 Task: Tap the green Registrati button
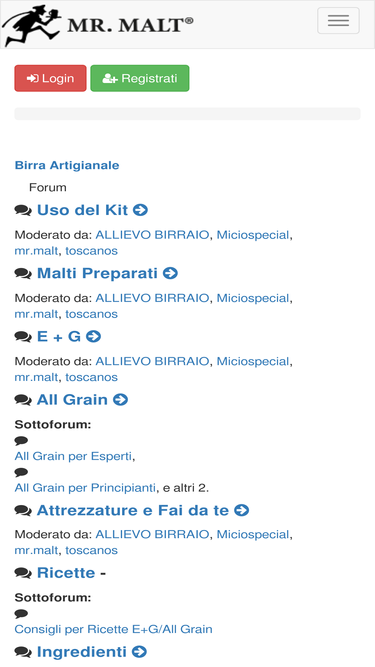tap(140, 78)
